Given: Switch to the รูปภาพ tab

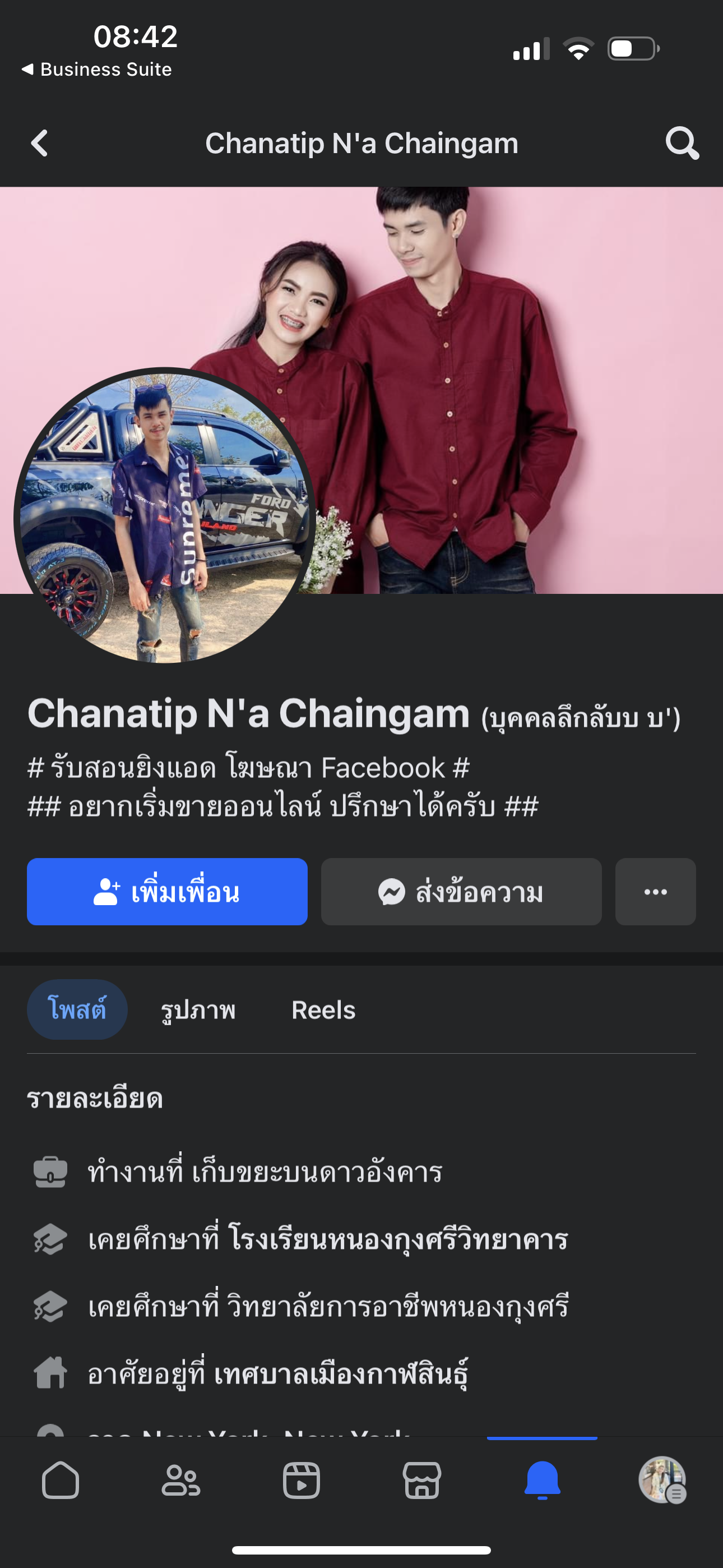Looking at the screenshot, I should (198, 1010).
